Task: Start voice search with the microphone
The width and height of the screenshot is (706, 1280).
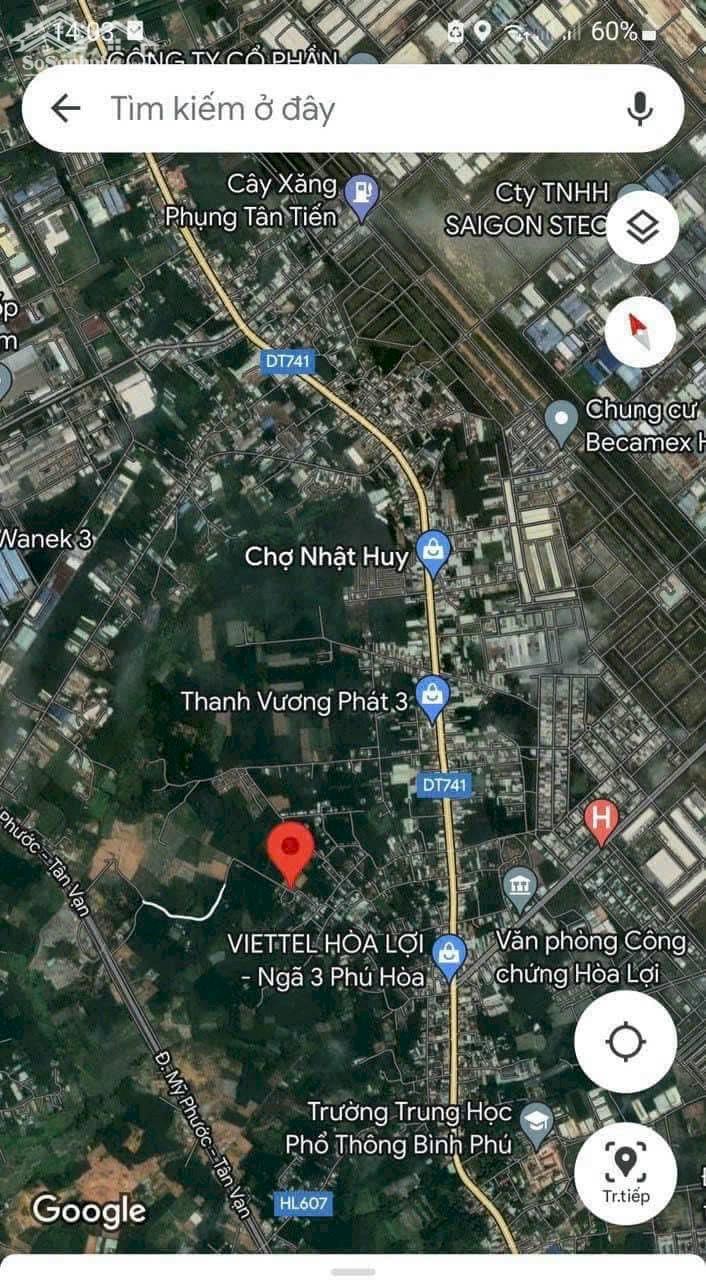Action: [x=640, y=108]
